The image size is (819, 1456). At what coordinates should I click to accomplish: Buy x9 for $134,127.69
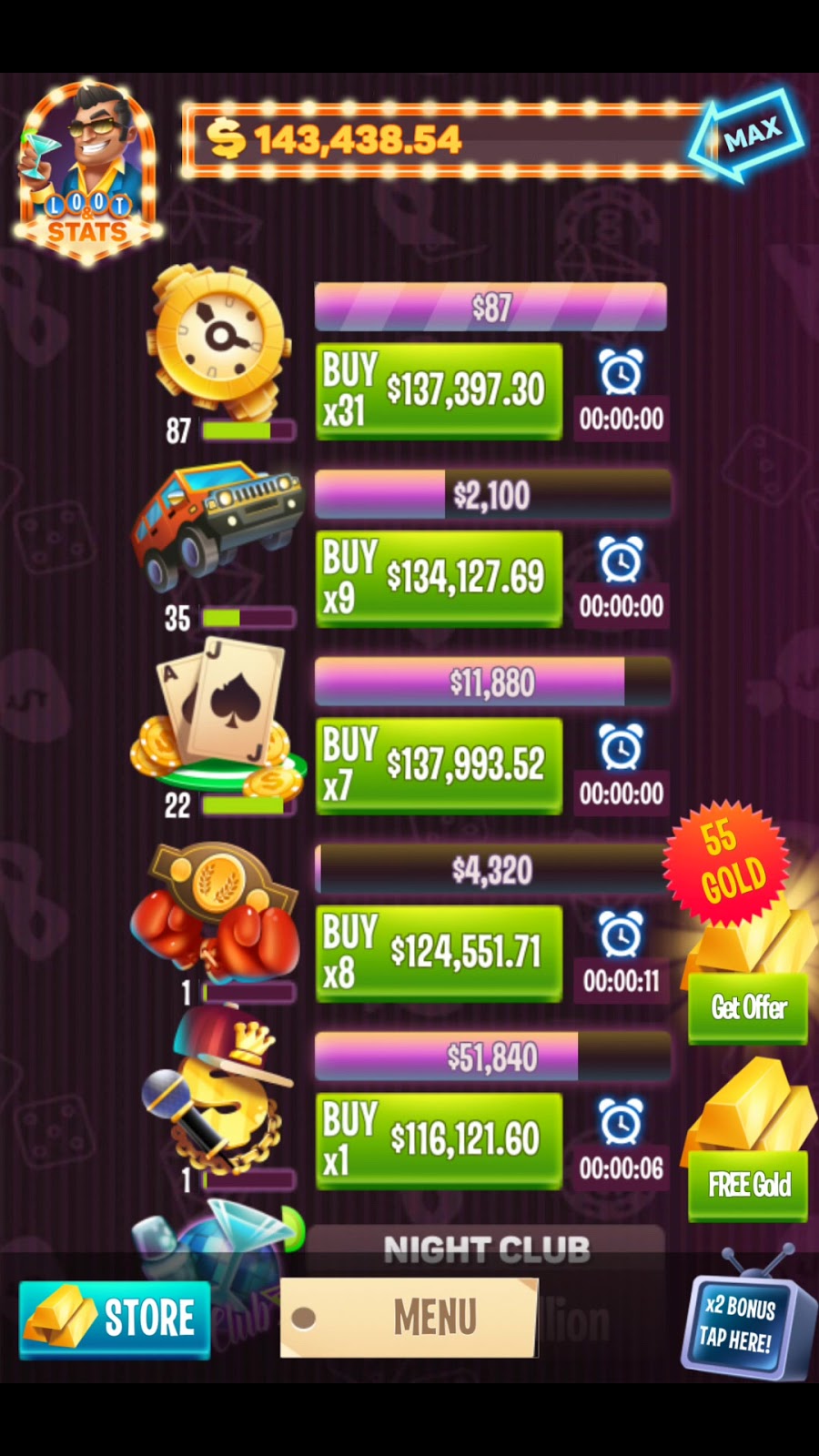pos(439,579)
